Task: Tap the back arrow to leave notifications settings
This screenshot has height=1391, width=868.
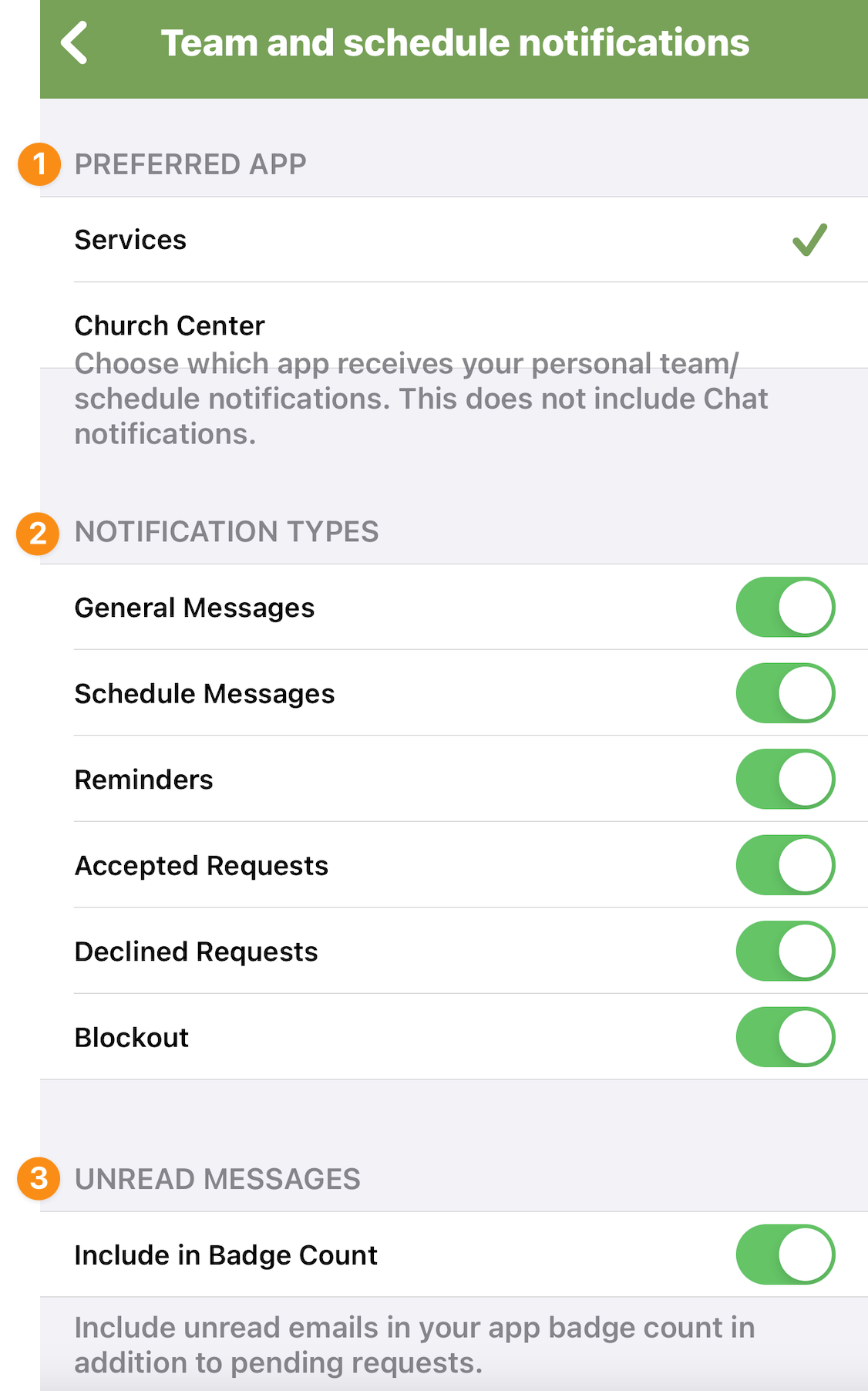Action: pos(75,42)
